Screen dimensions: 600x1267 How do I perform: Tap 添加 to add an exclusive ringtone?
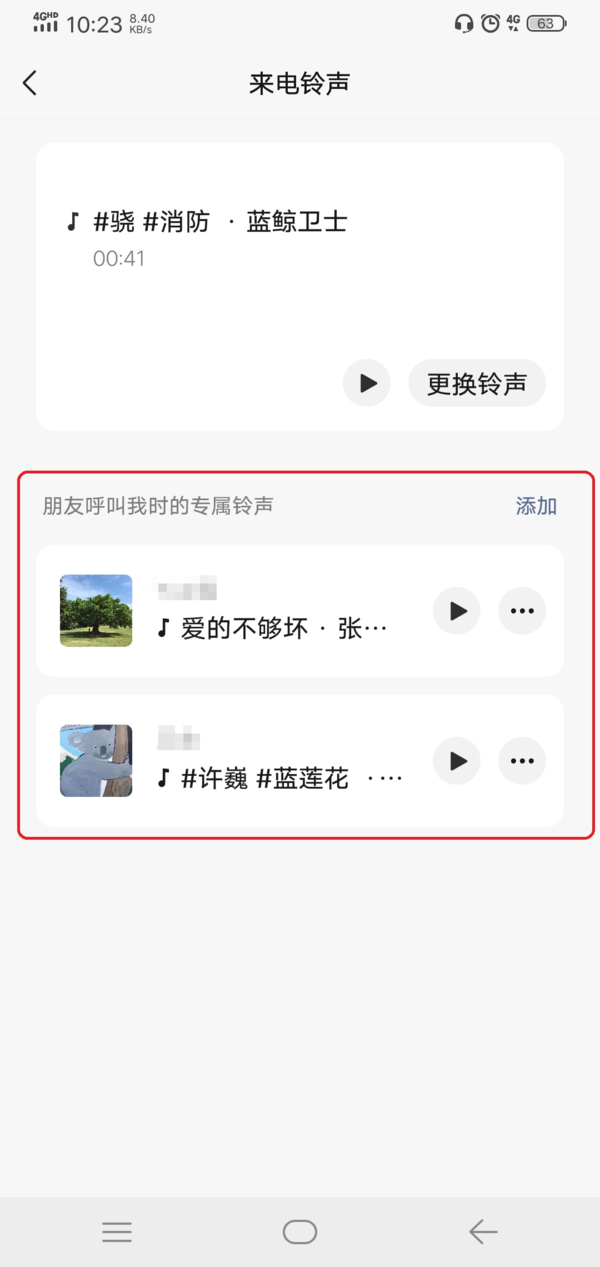coord(536,506)
